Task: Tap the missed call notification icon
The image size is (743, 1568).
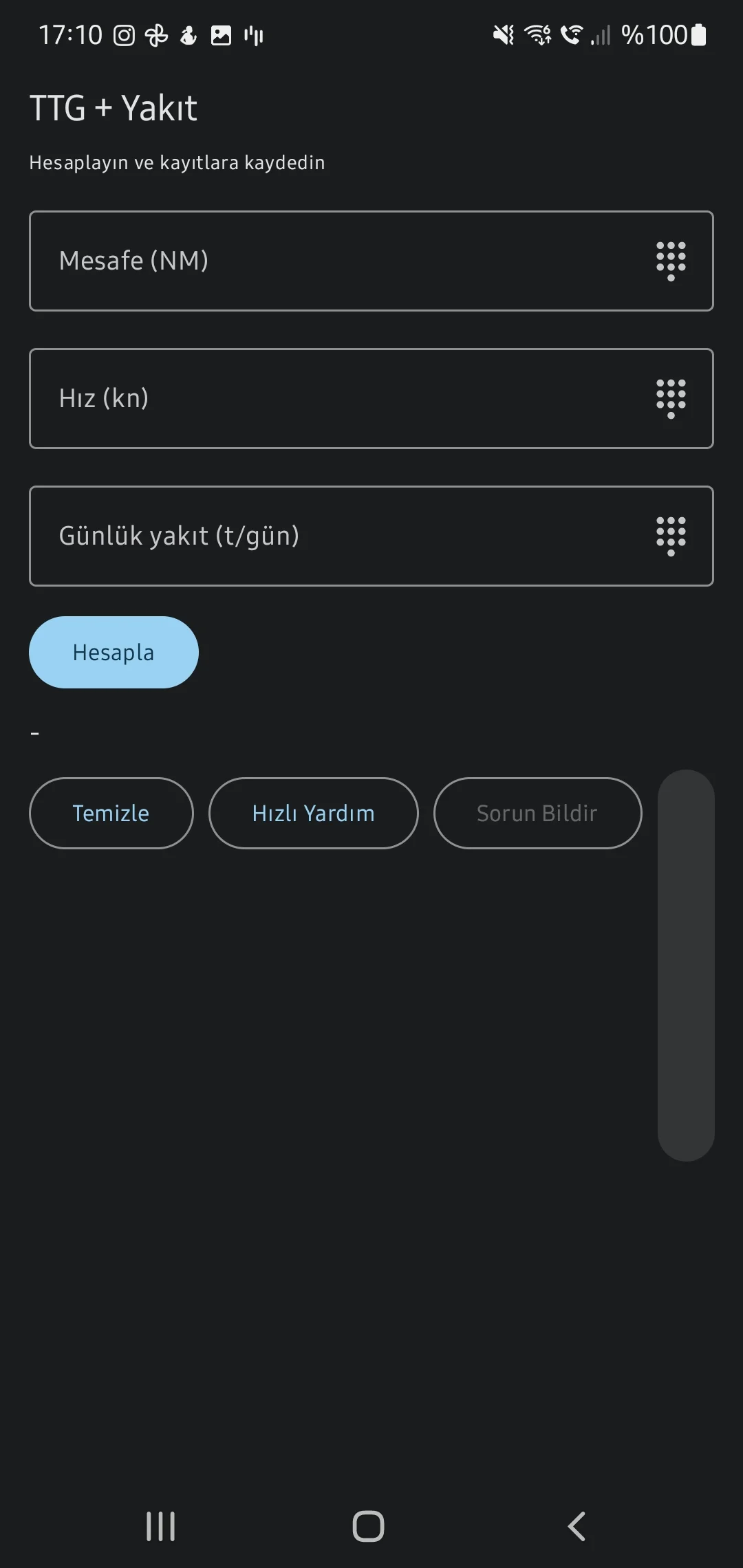Action: (571, 34)
